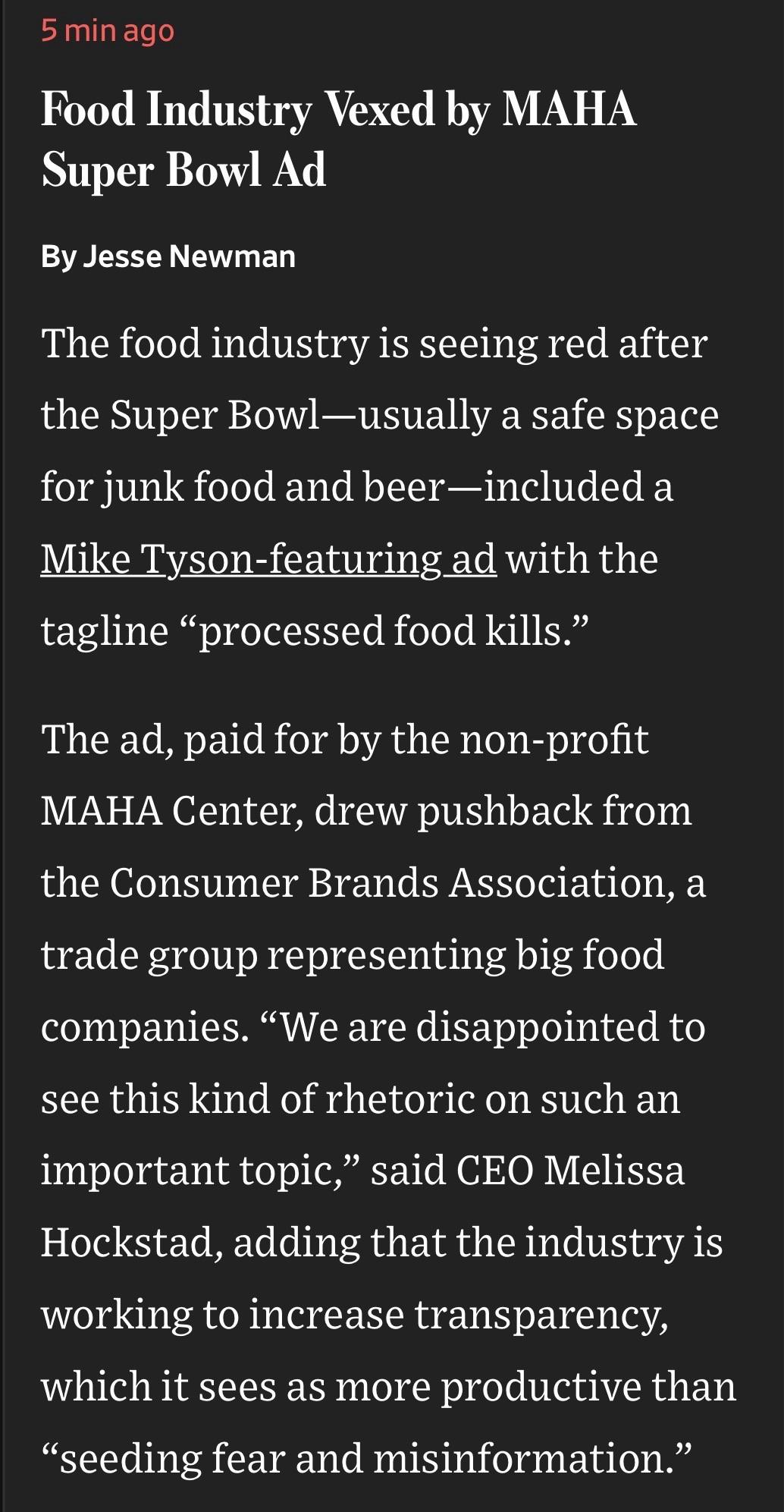The image size is (784, 1512).
Task: Open author Jesse Newman's byline
Action: (x=189, y=256)
